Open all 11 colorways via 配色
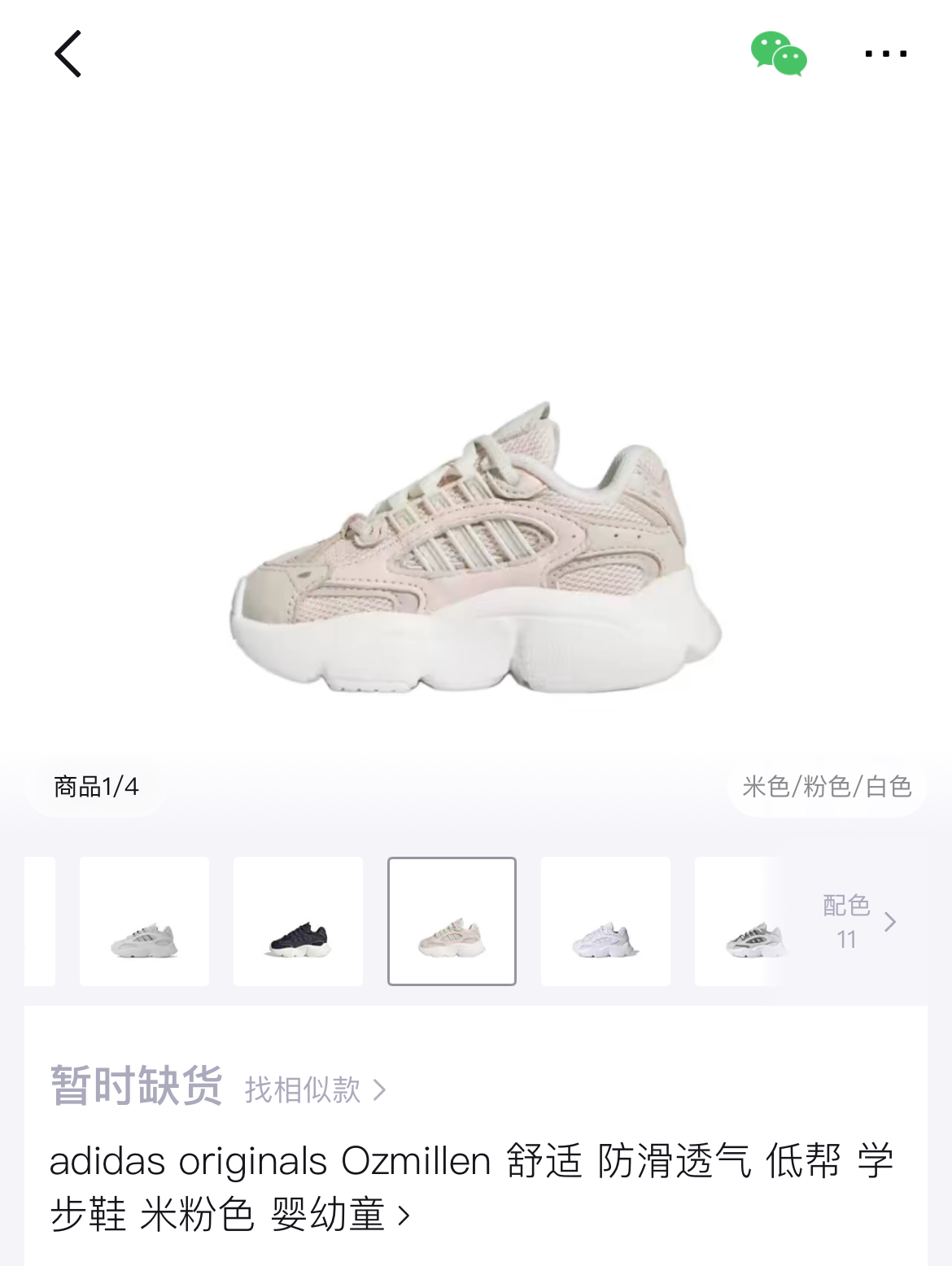Viewport: 952px width, 1266px height. point(858,921)
